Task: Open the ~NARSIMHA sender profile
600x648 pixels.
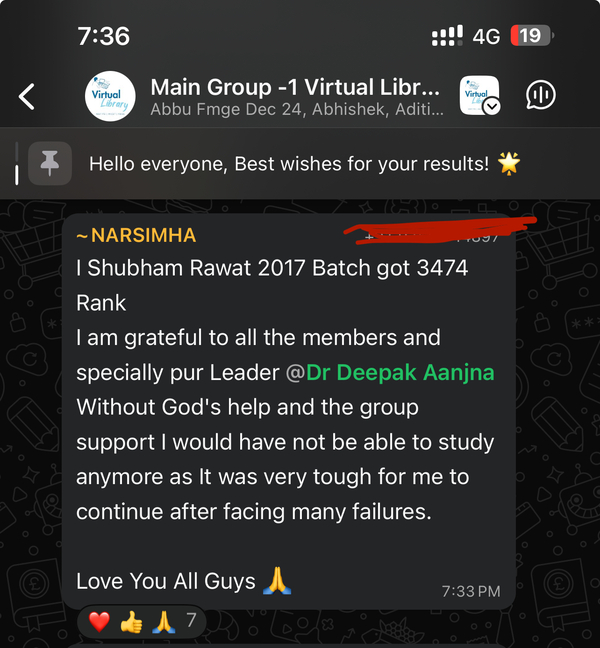Action: [x=136, y=236]
